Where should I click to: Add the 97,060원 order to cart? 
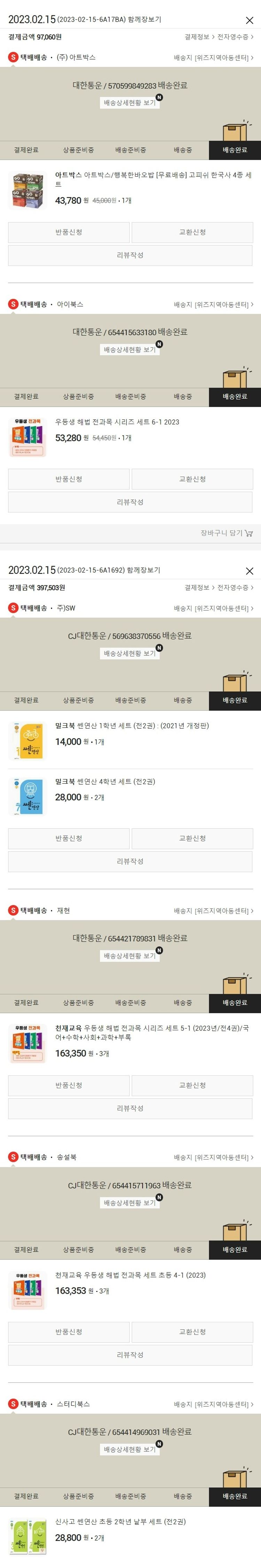click(x=226, y=533)
